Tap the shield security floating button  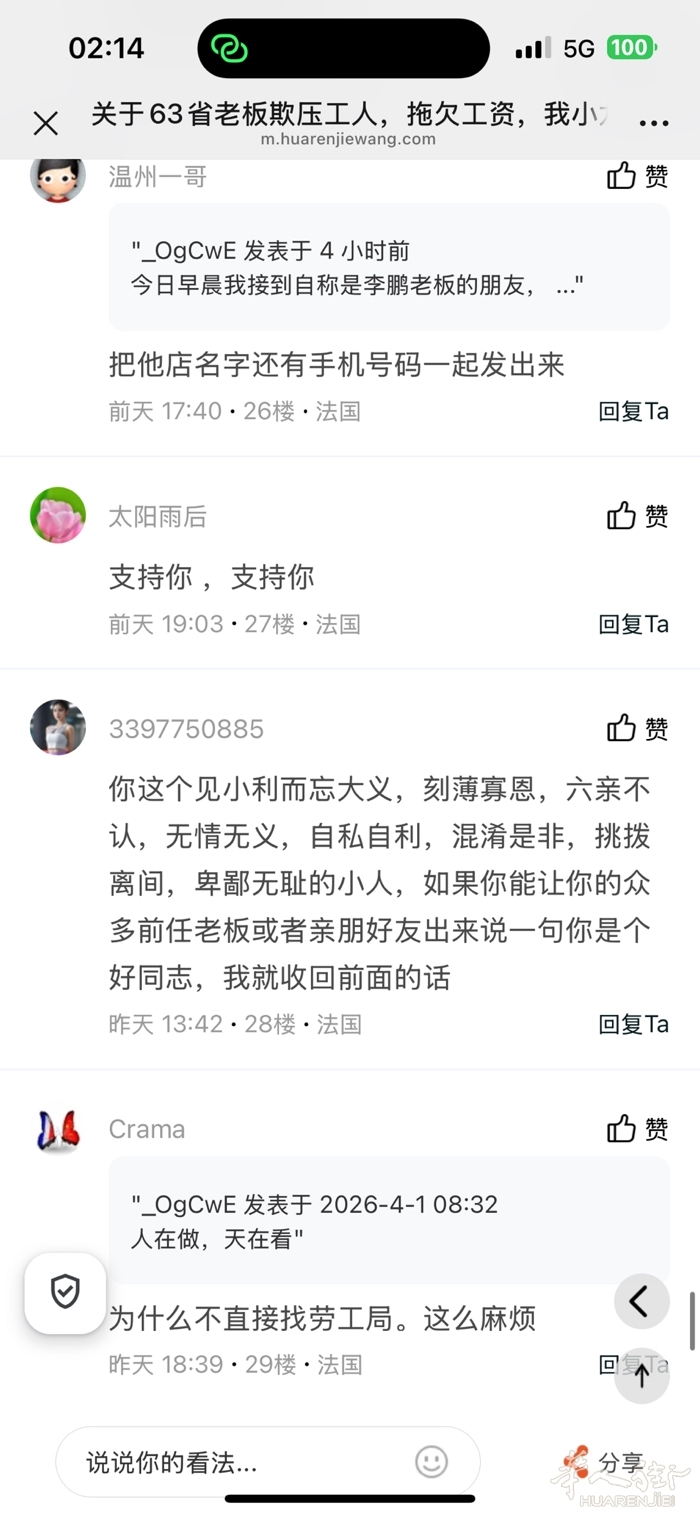point(65,1292)
